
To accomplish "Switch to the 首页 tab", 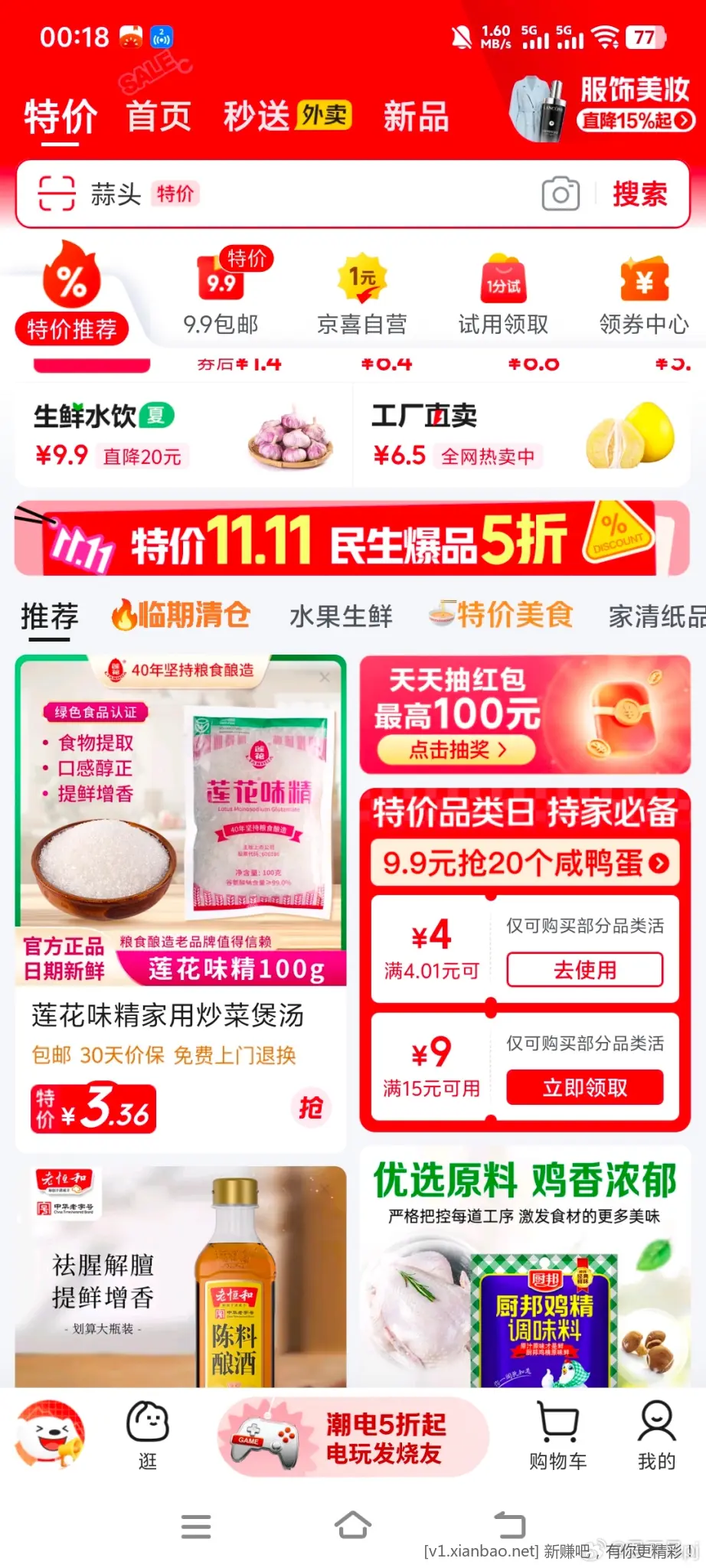I will tap(159, 117).
